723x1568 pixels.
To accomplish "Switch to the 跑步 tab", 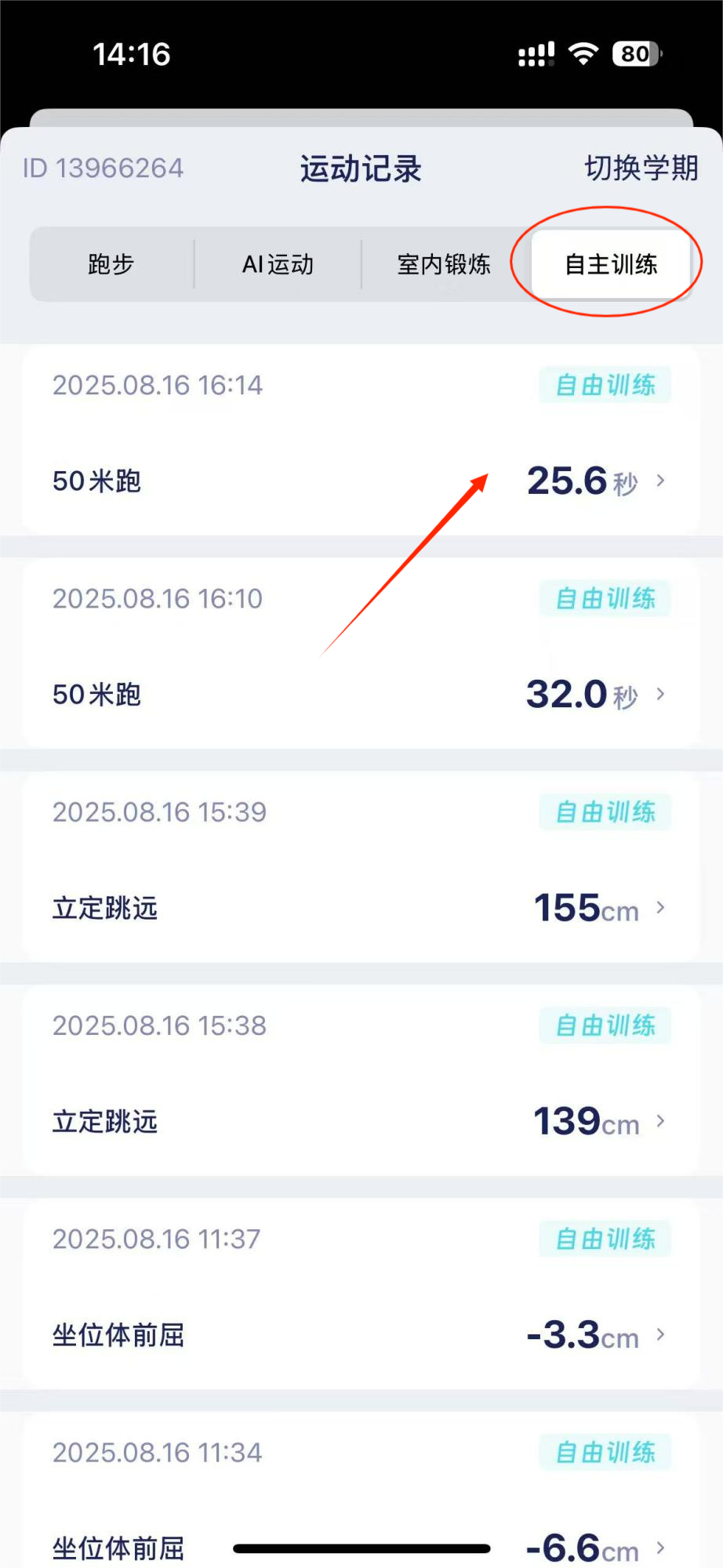I will point(111,264).
